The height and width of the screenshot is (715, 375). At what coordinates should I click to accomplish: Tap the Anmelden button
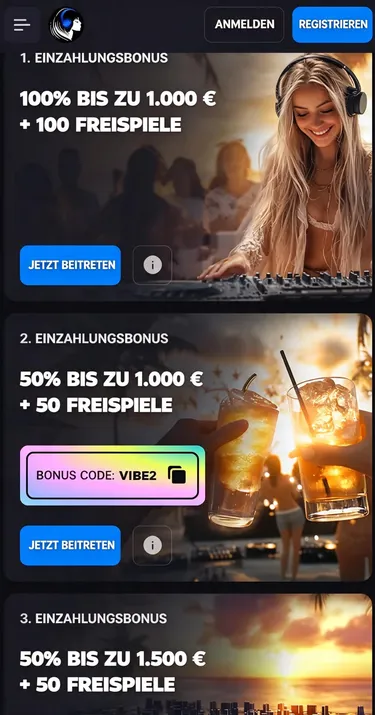click(x=244, y=25)
